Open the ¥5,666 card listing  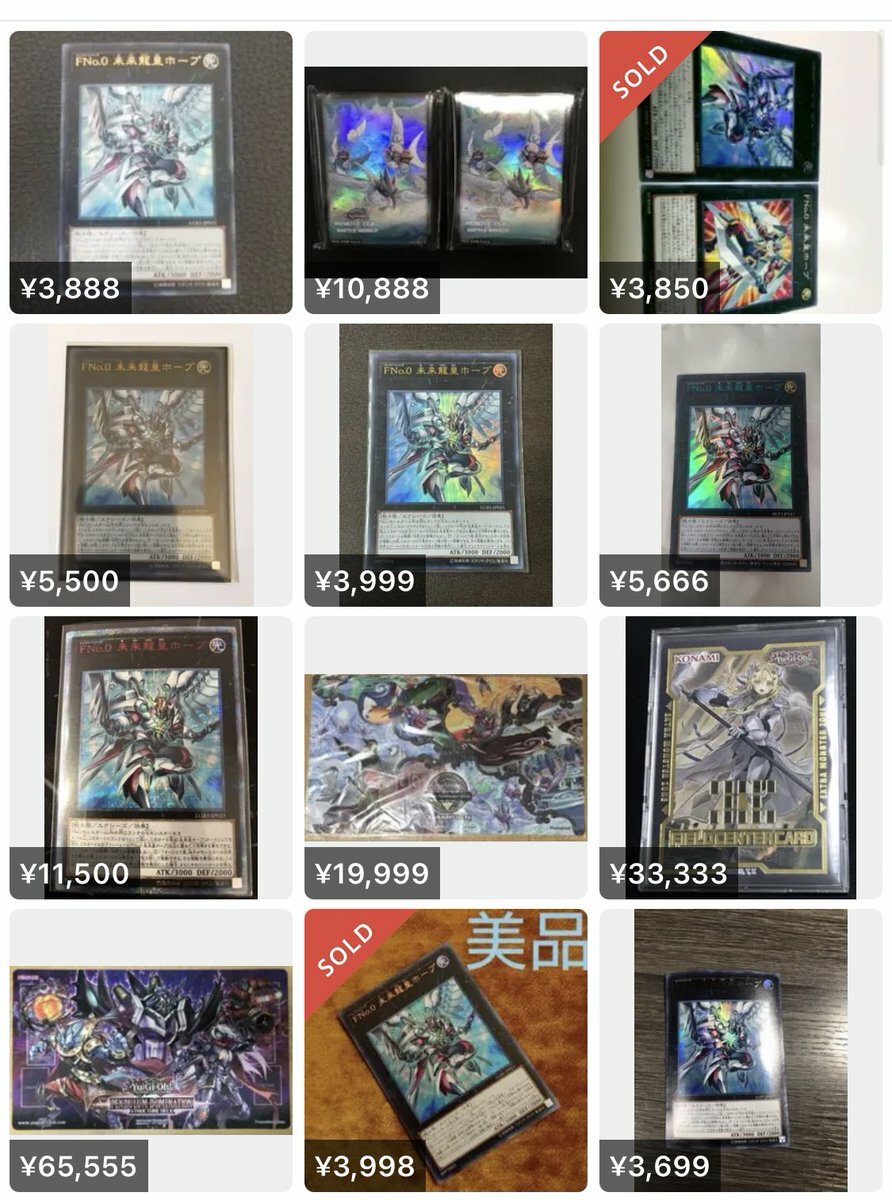point(740,464)
